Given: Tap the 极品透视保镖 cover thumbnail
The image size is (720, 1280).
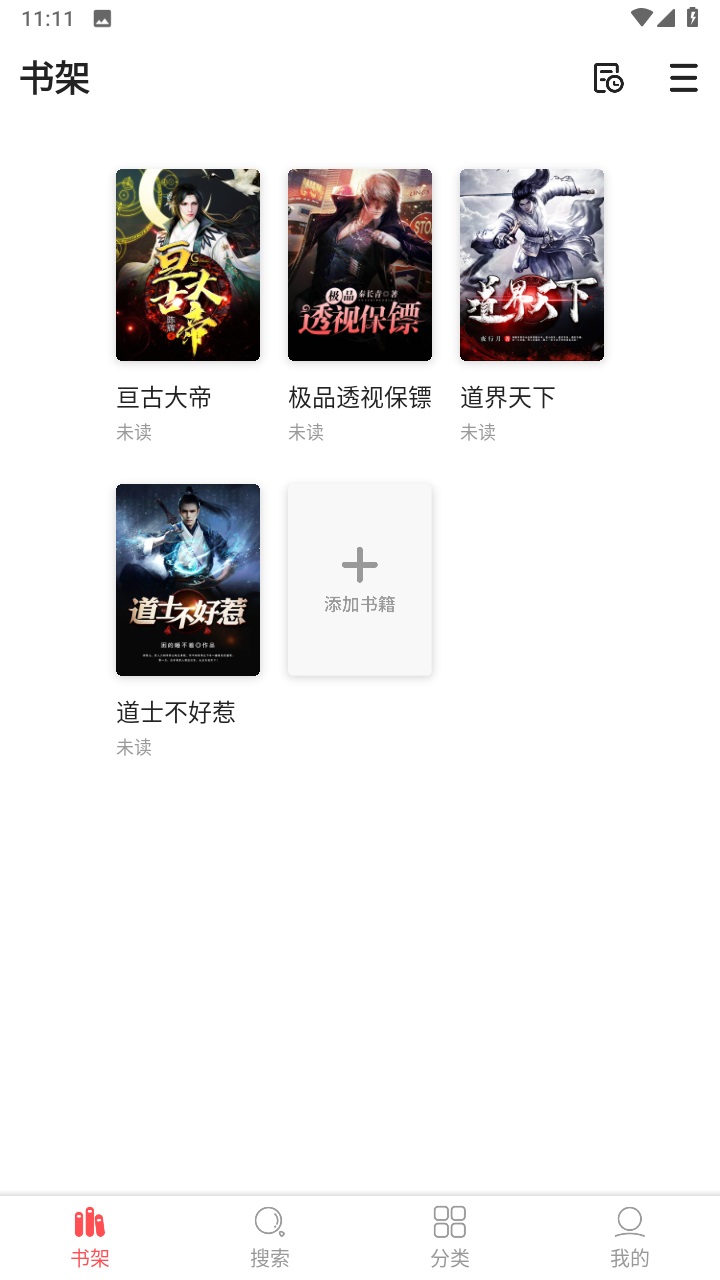Looking at the screenshot, I should 359,264.
